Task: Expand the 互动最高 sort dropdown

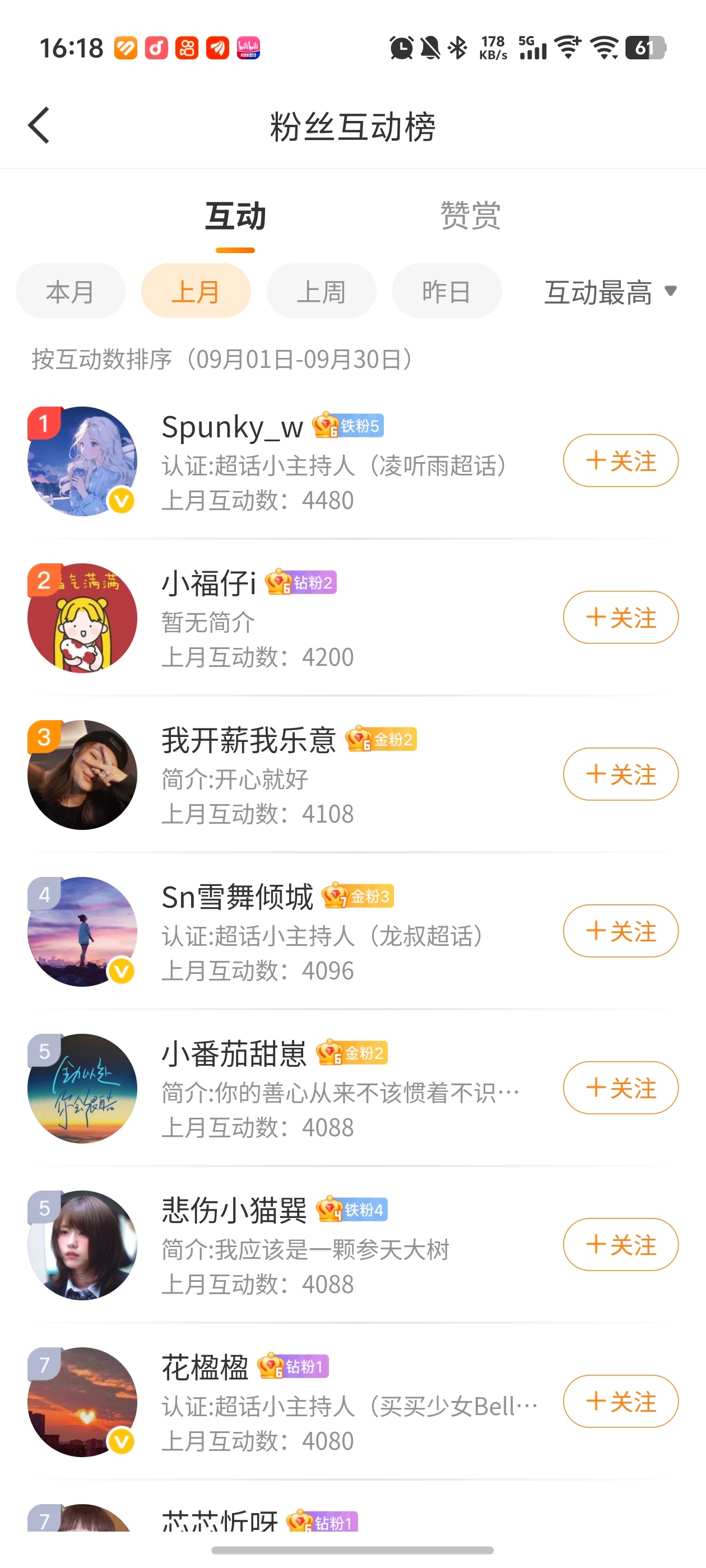Action: click(610, 292)
